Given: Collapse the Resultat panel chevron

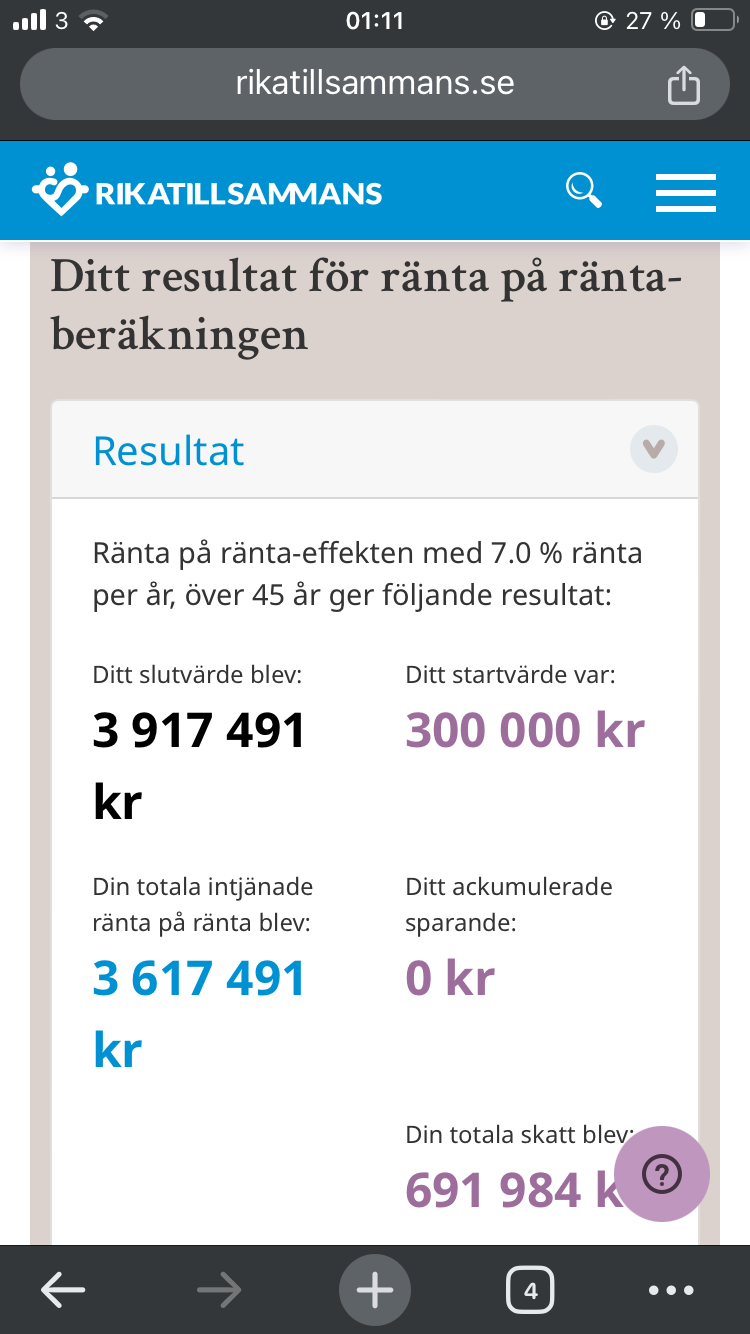Looking at the screenshot, I should [653, 449].
